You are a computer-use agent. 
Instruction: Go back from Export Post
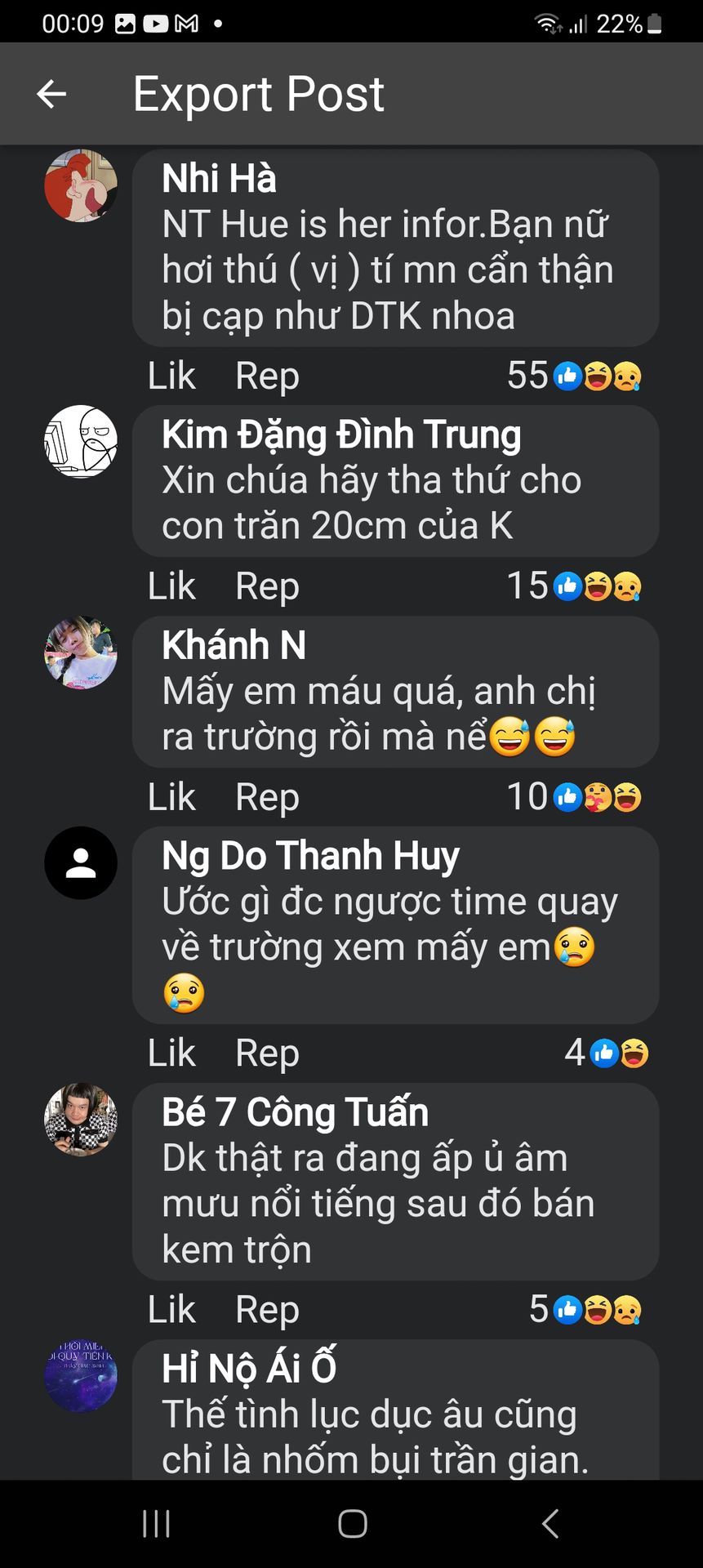[51, 94]
